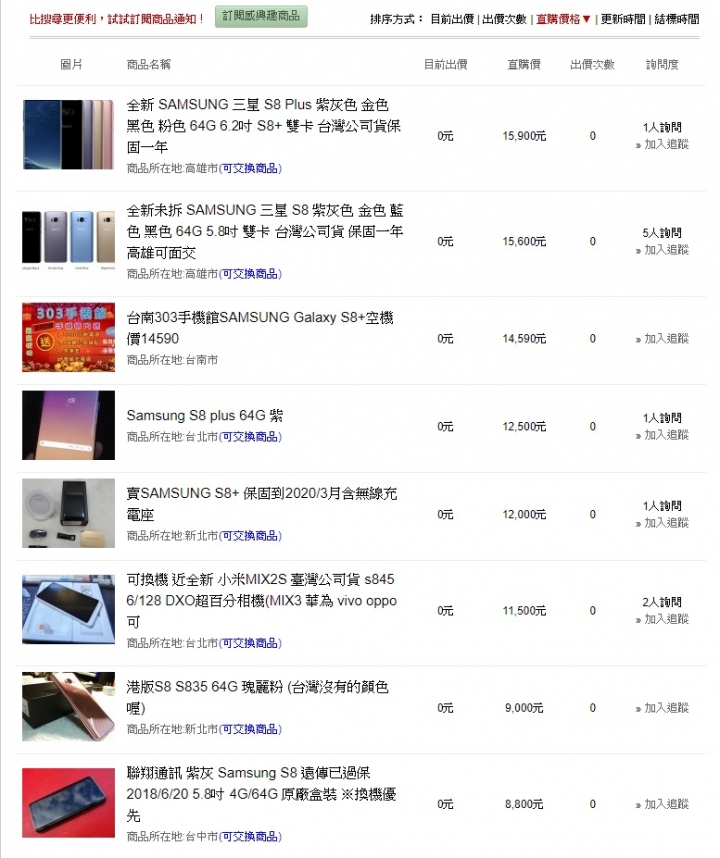Add the 15,900元 S8 Plus to 追蹤
The width and height of the screenshot is (720, 858).
point(666,144)
